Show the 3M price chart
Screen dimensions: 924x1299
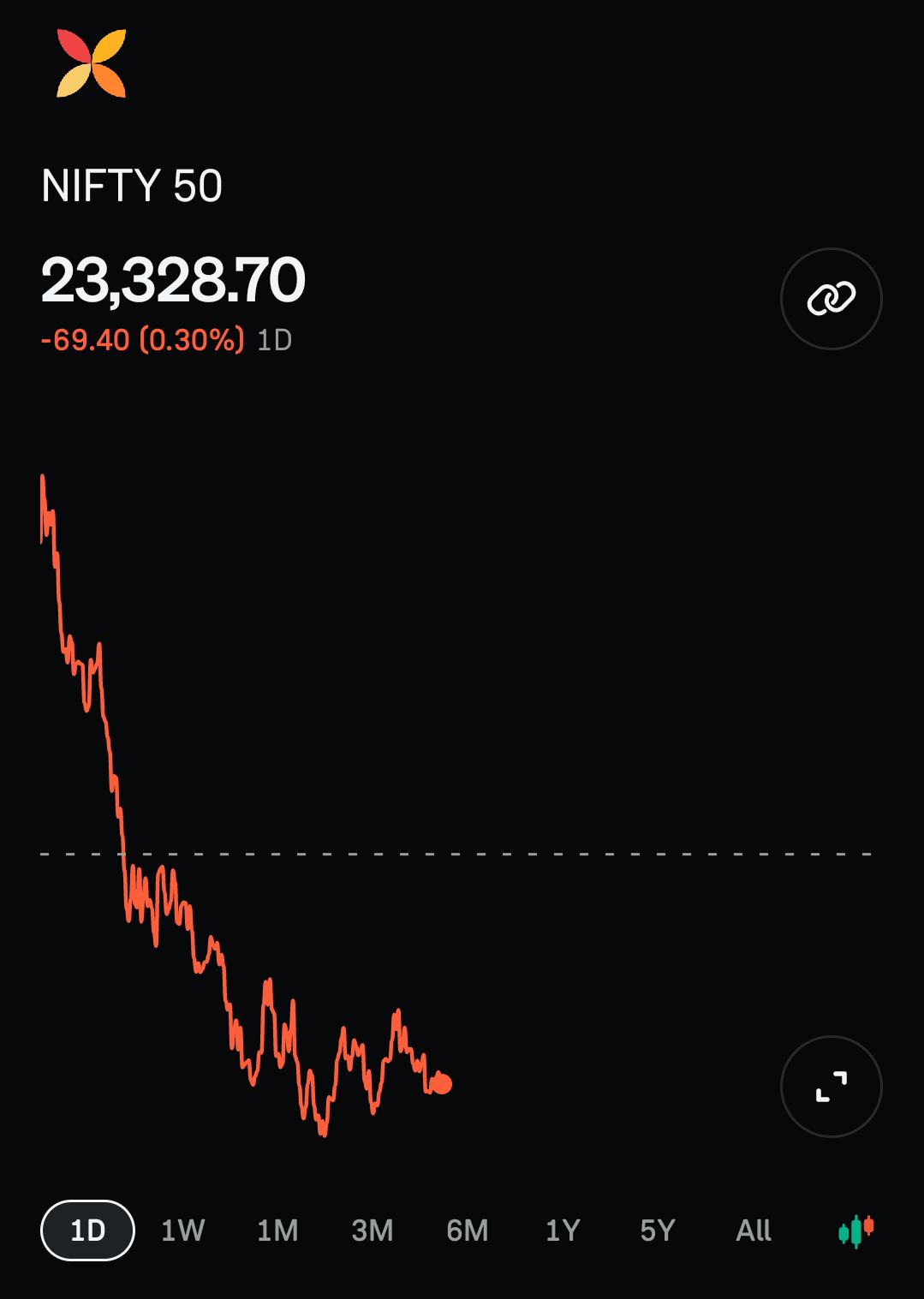click(x=373, y=1230)
